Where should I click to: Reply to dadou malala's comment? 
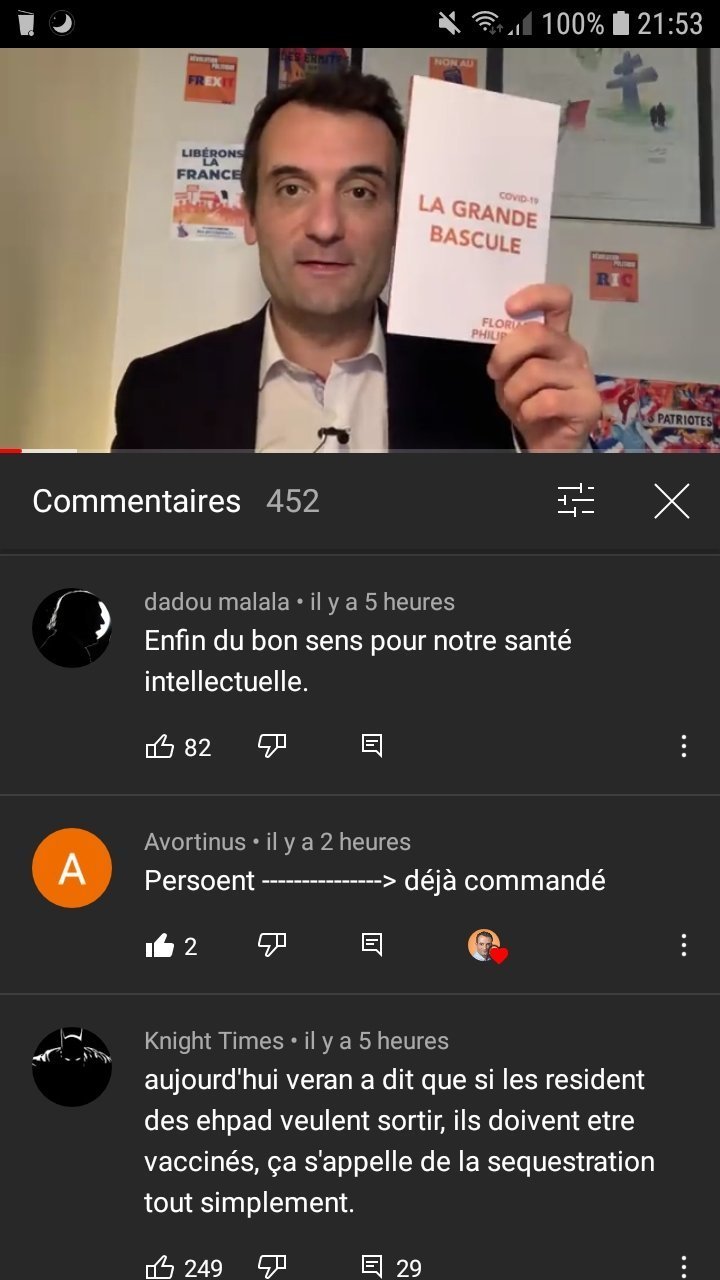pyautogui.click(x=372, y=745)
